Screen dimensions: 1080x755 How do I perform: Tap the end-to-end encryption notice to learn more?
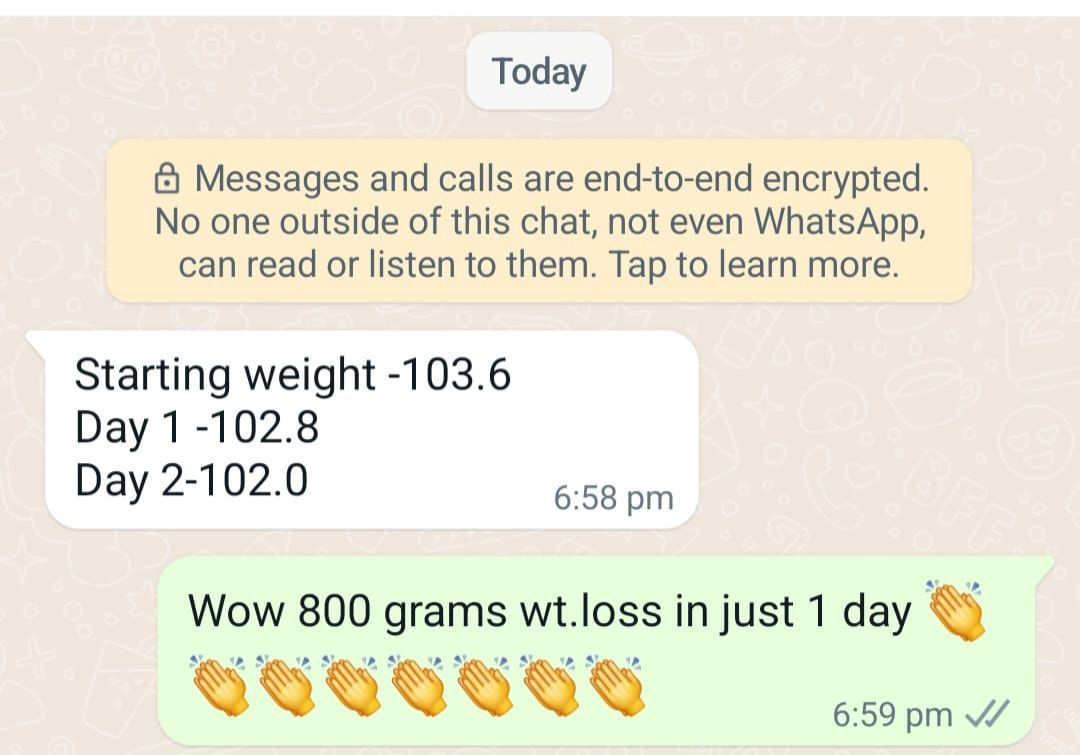(539, 221)
